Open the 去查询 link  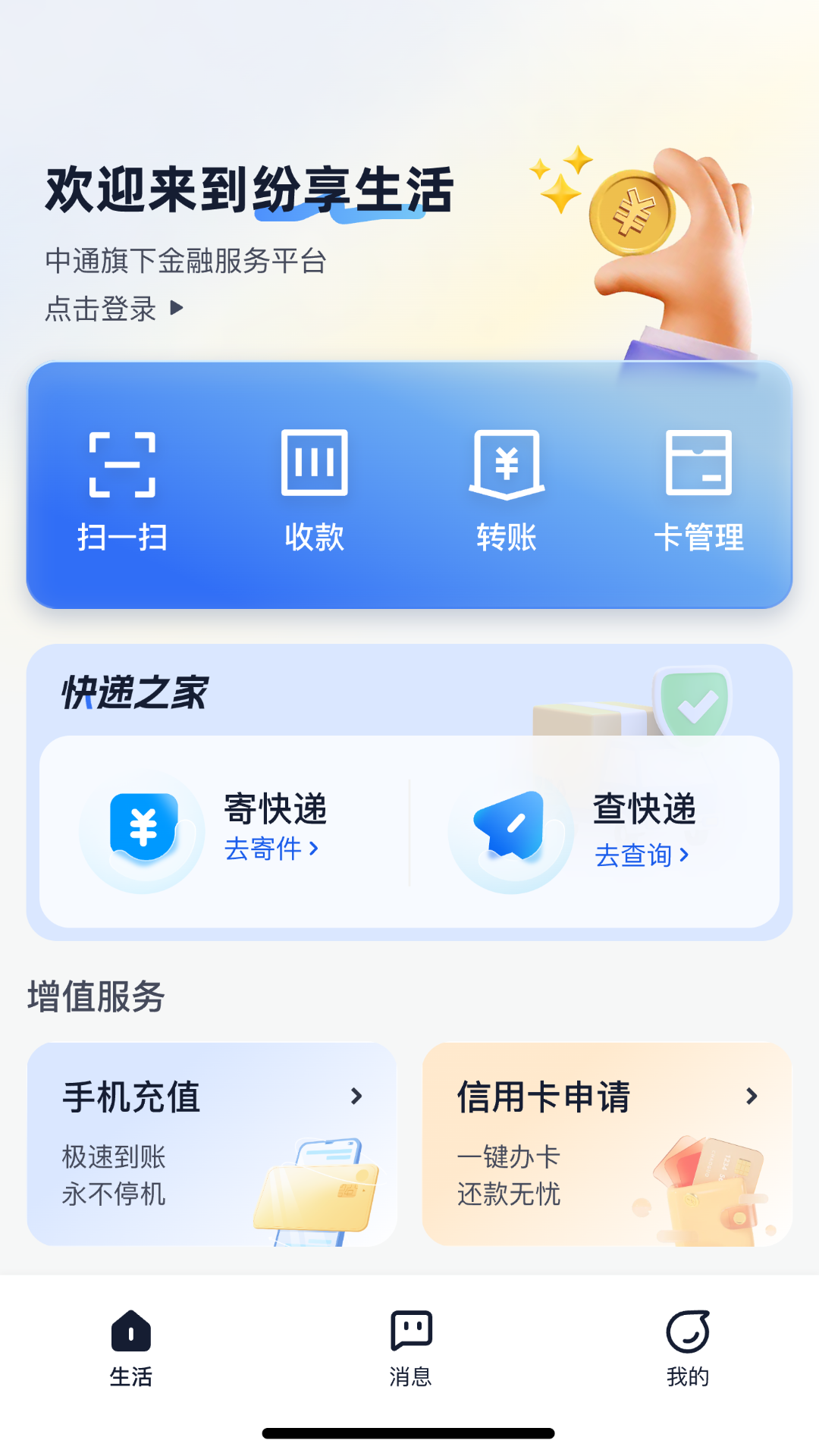[x=640, y=853]
